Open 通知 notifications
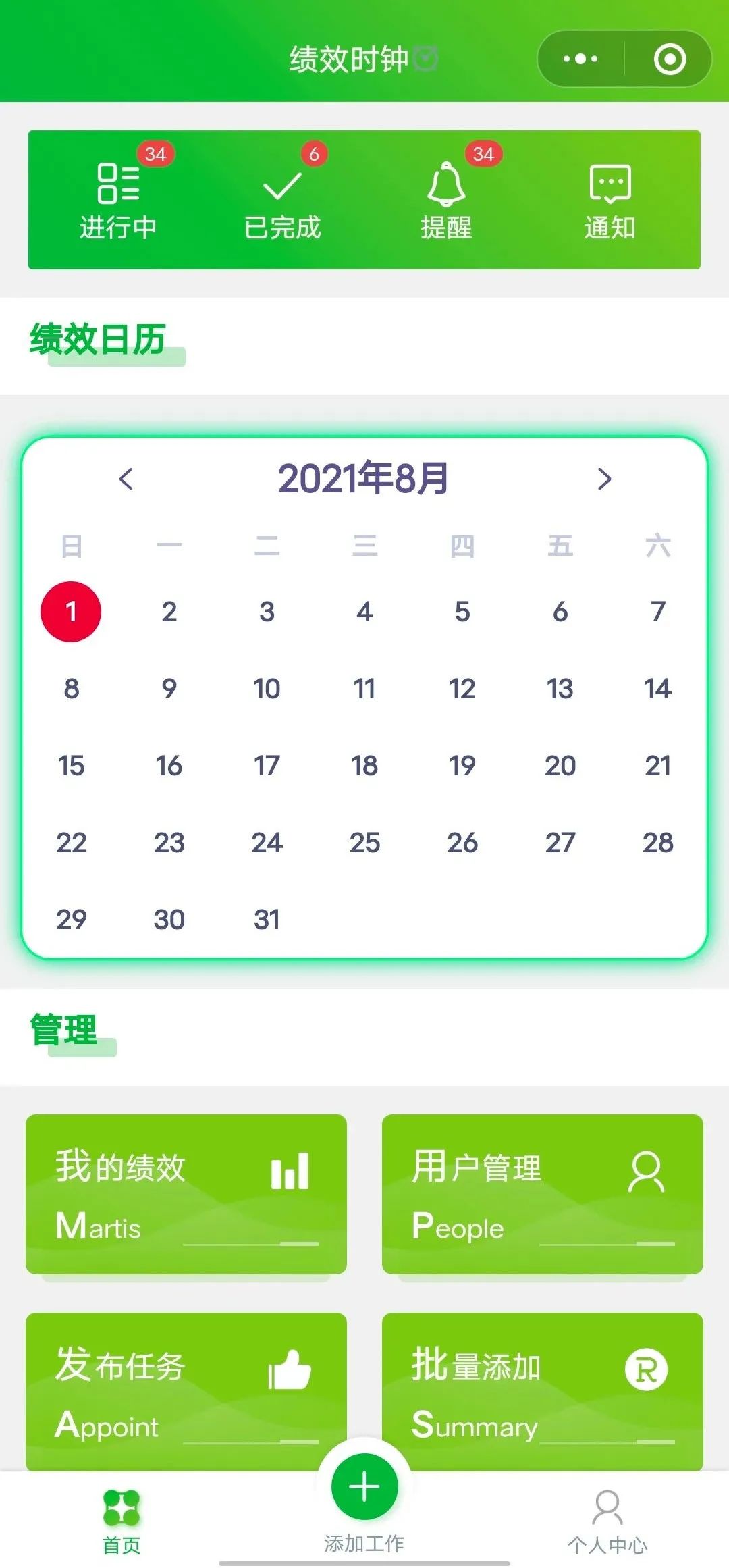 coord(610,201)
